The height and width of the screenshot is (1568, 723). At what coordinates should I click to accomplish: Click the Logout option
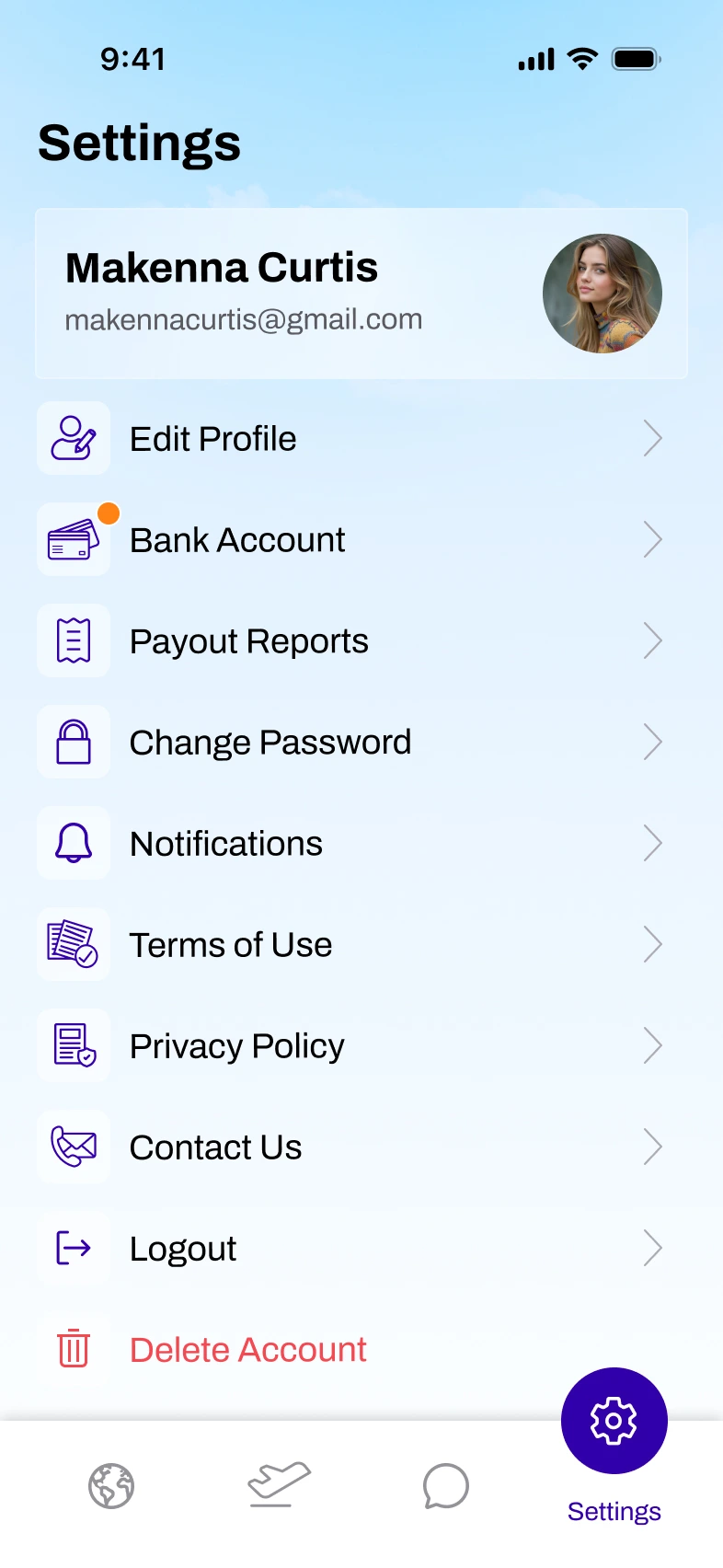[182, 1248]
